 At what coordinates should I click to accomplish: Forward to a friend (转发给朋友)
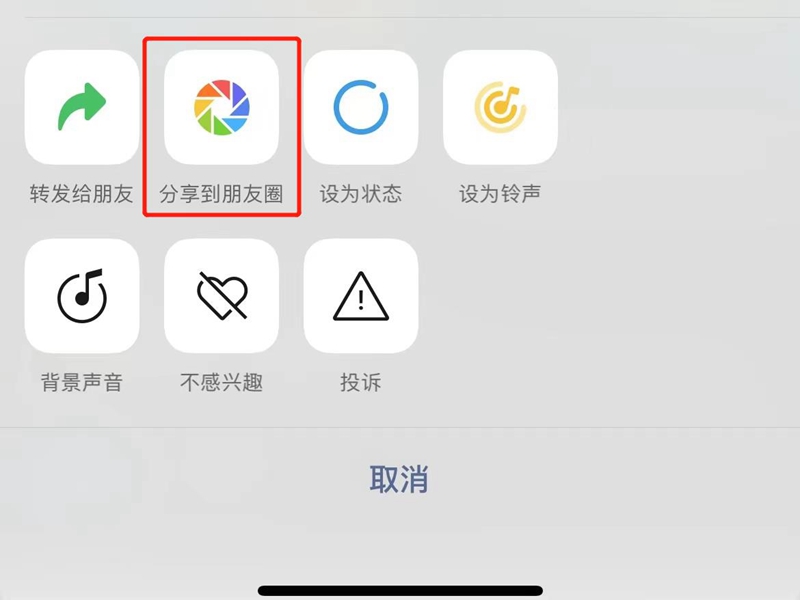[x=82, y=107]
